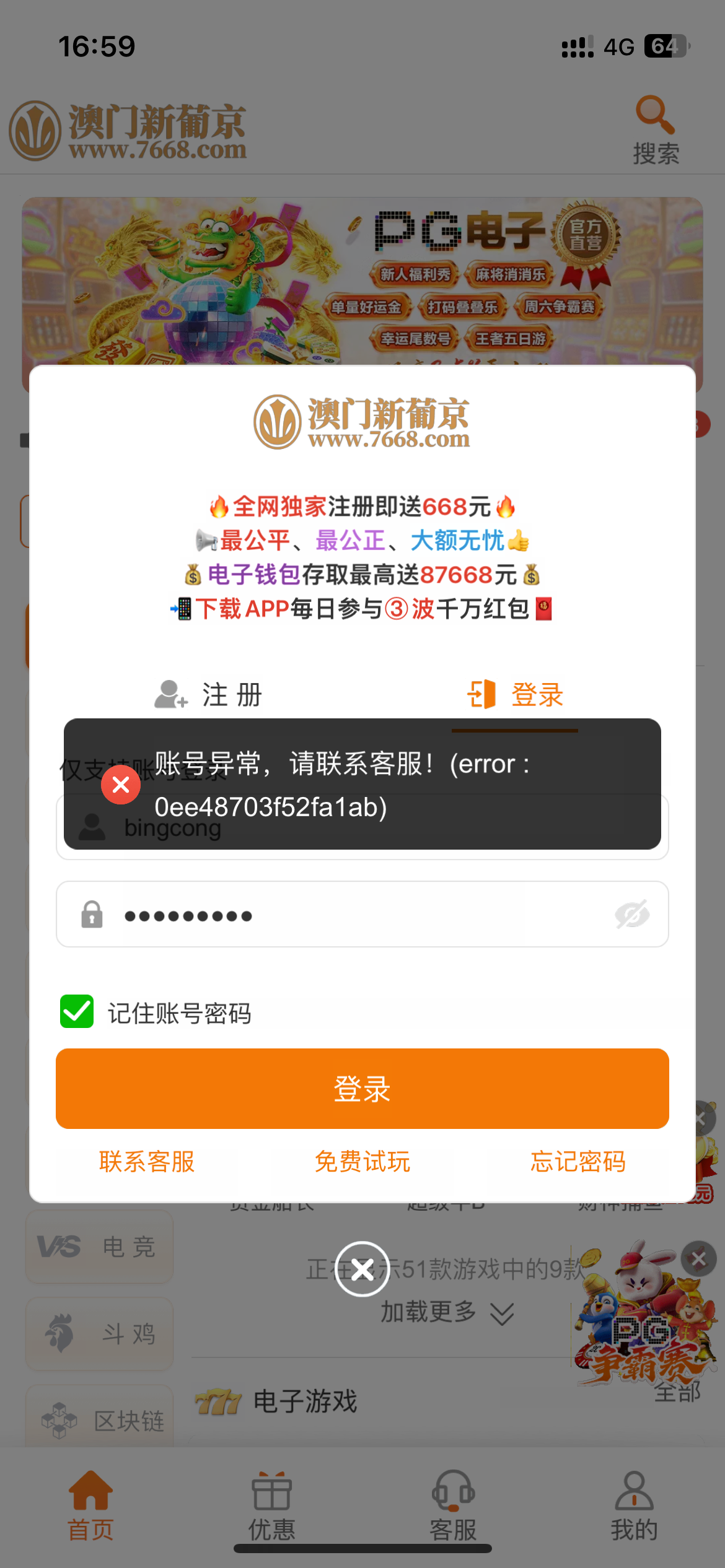Choose 免费试玩 link
Screen dimensions: 725x1568
(x=362, y=1162)
